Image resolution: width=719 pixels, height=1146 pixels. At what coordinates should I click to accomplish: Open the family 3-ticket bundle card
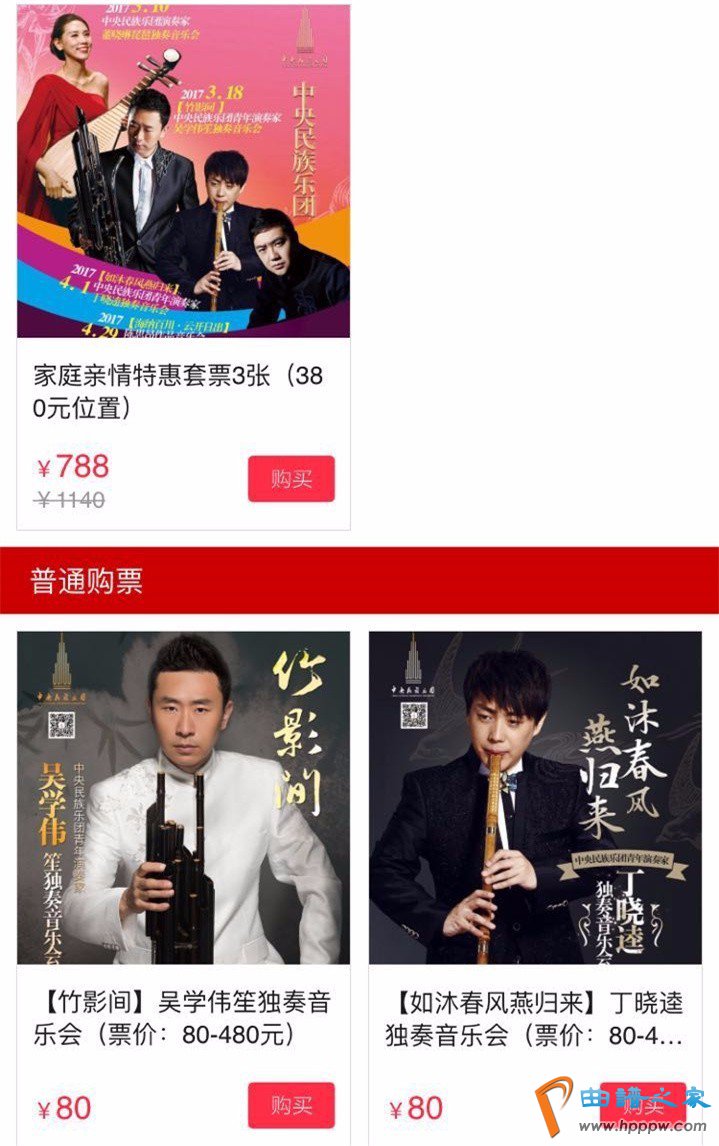coord(183,172)
